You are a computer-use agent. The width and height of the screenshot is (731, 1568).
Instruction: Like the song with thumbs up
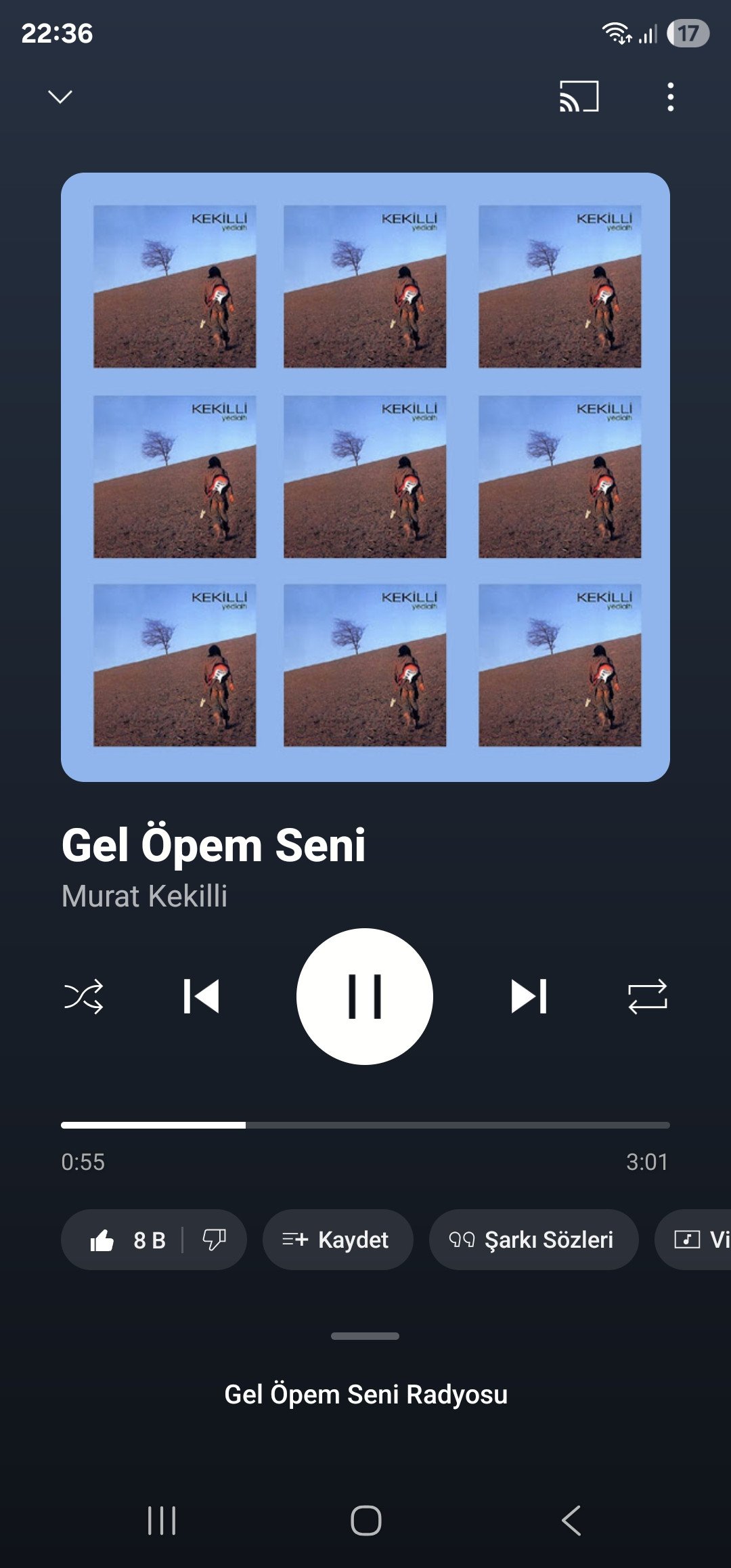(x=103, y=1240)
